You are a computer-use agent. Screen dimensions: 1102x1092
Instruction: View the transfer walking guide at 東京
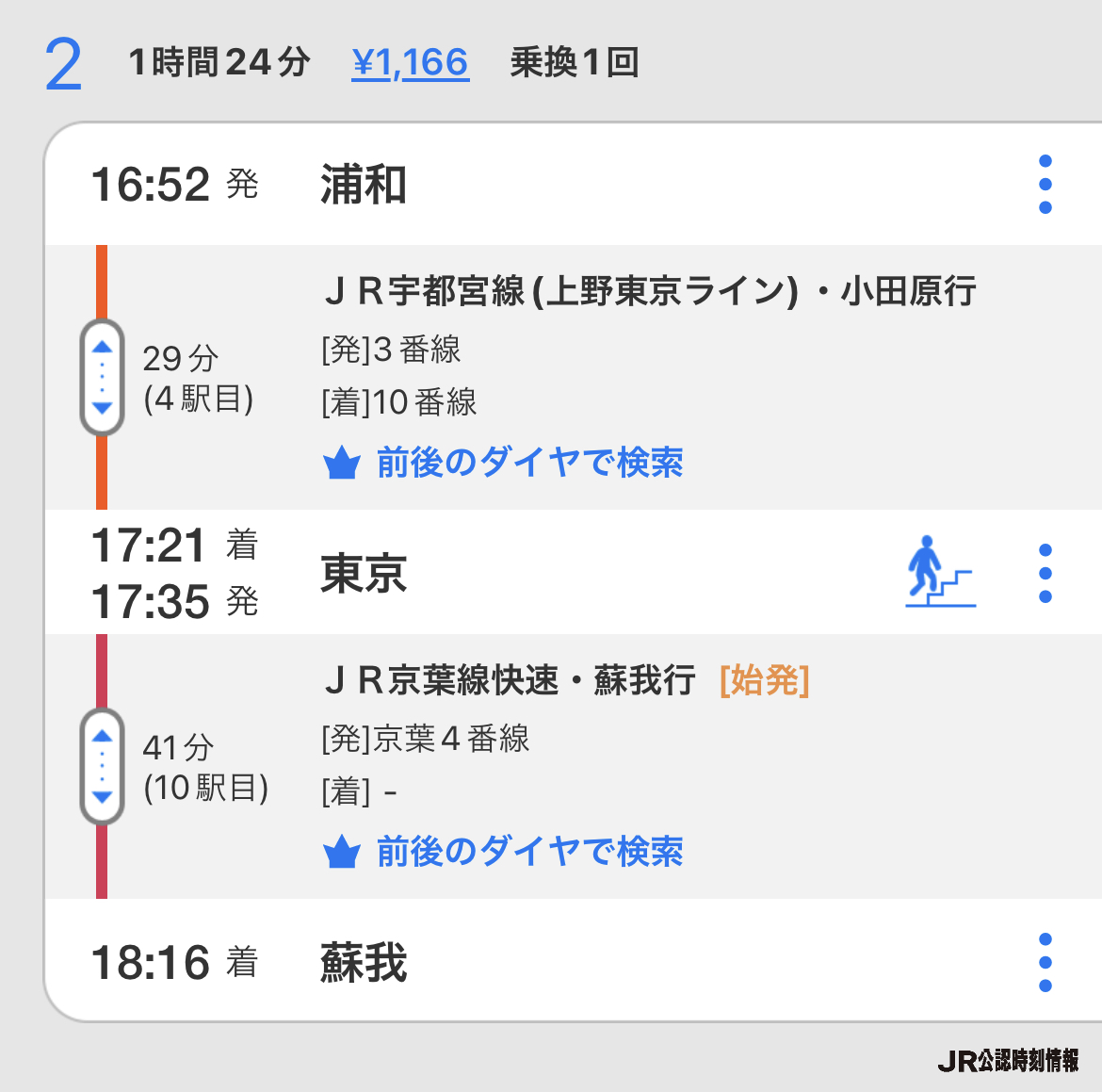point(939,573)
